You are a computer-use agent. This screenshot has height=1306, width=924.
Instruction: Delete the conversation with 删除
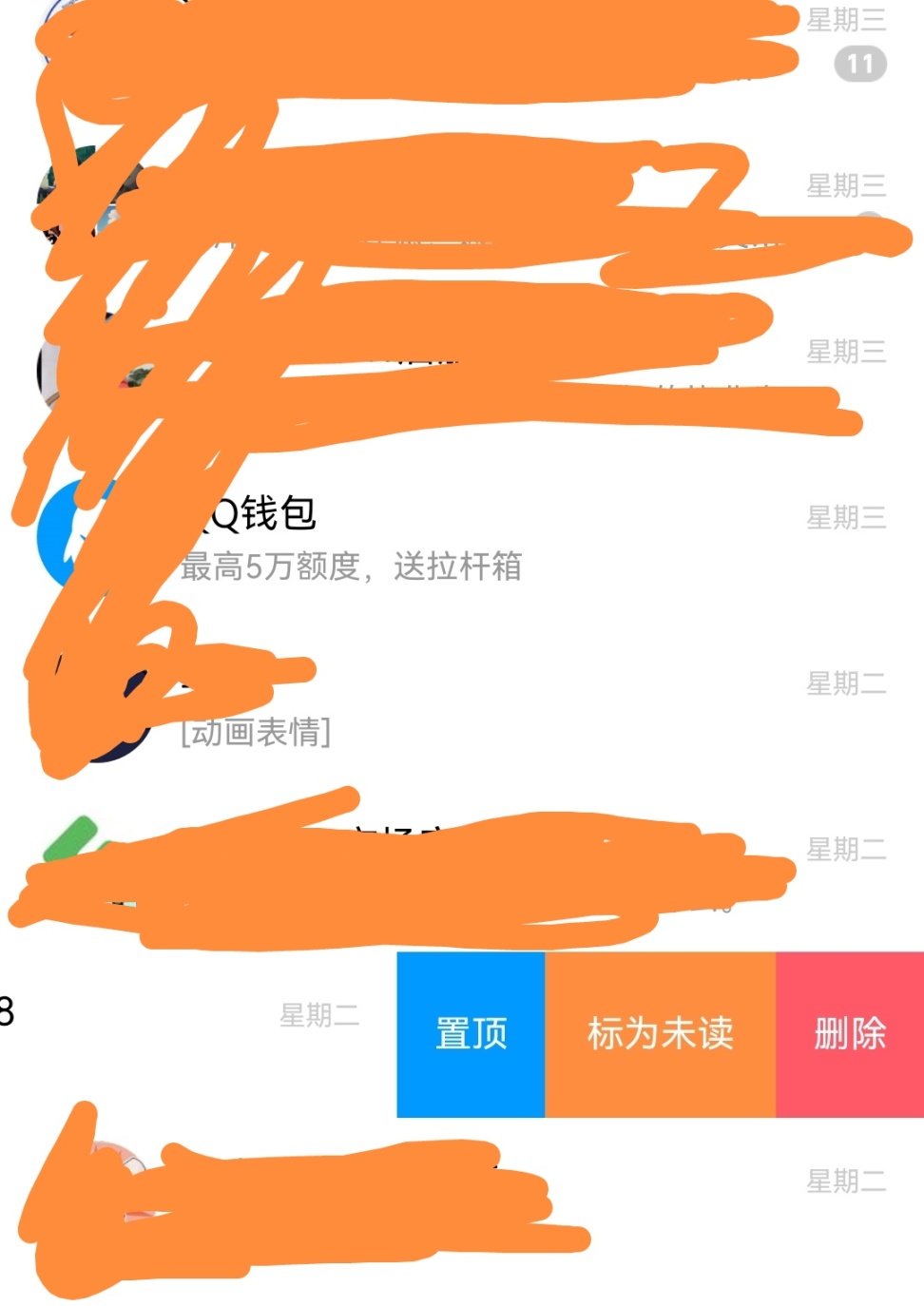coord(849,1034)
